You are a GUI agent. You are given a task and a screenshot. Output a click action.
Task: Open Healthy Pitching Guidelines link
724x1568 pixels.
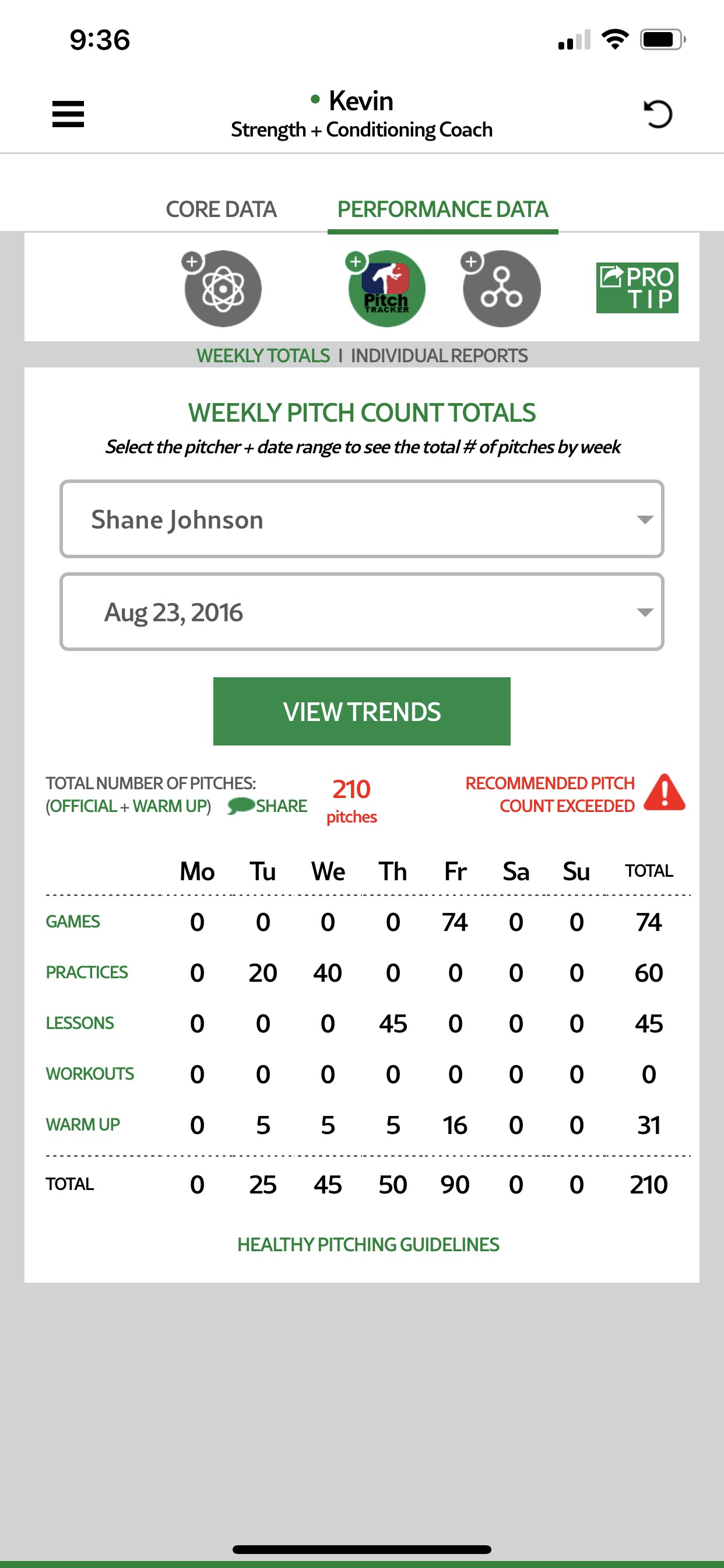pyautogui.click(x=367, y=1245)
